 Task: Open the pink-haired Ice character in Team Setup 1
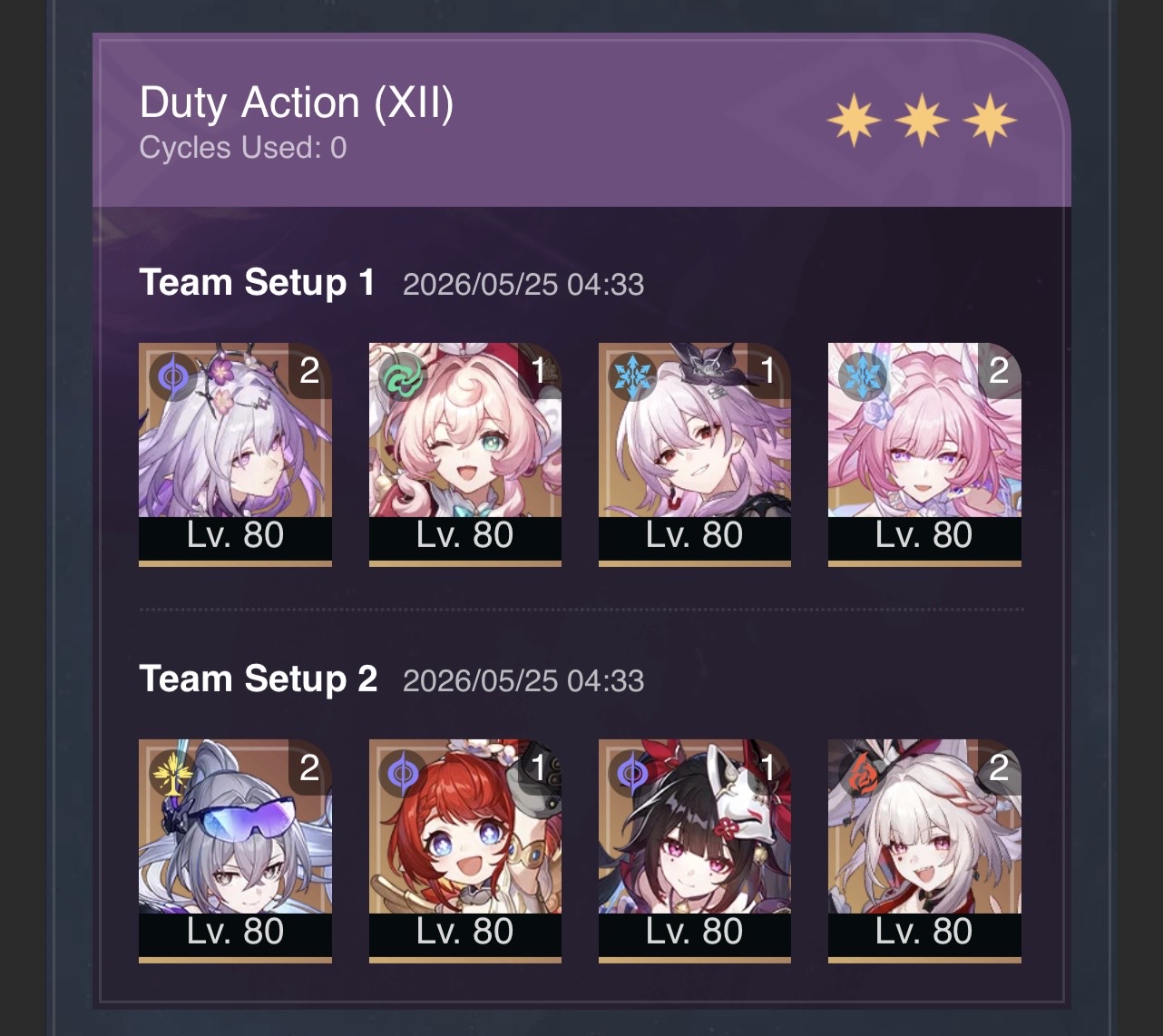click(924, 454)
